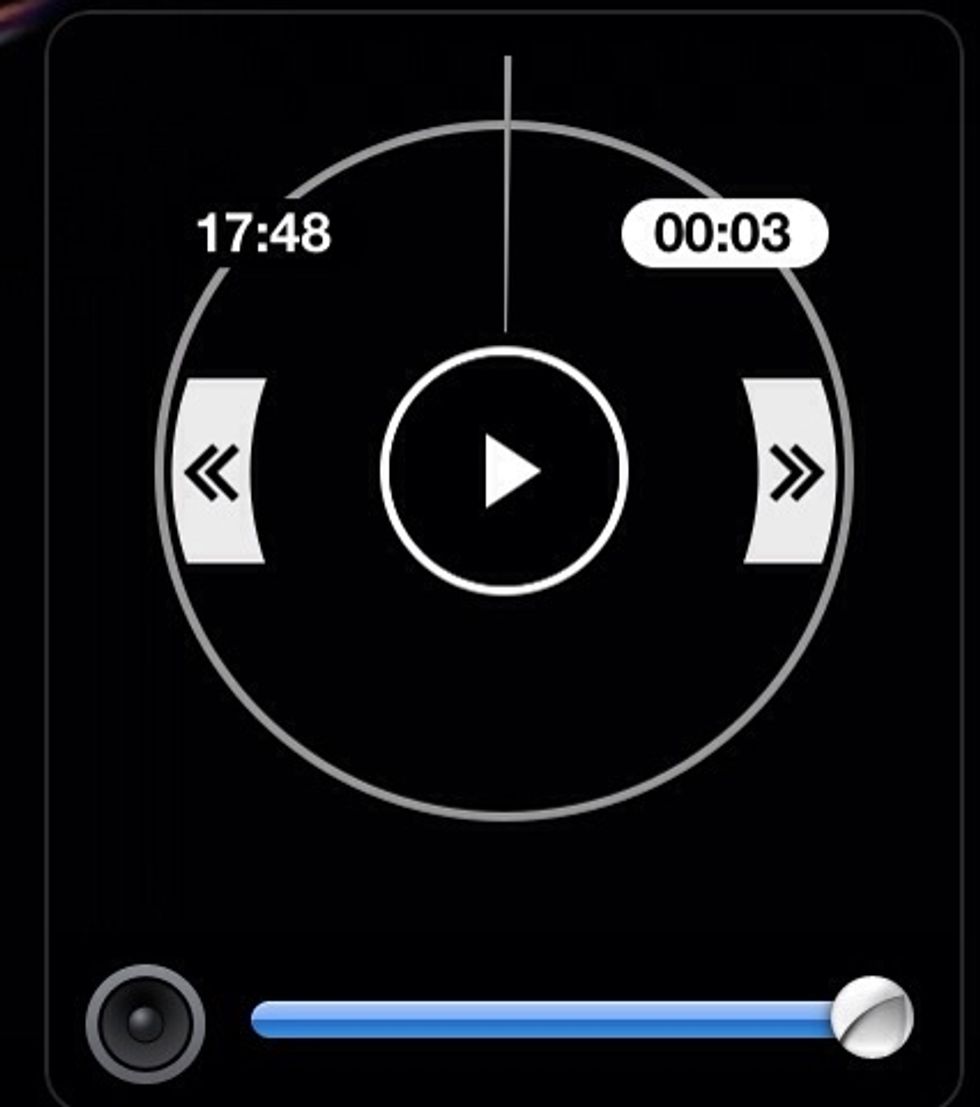980x1107 pixels.
Task: Start playback with the play button
Action: tap(505, 471)
